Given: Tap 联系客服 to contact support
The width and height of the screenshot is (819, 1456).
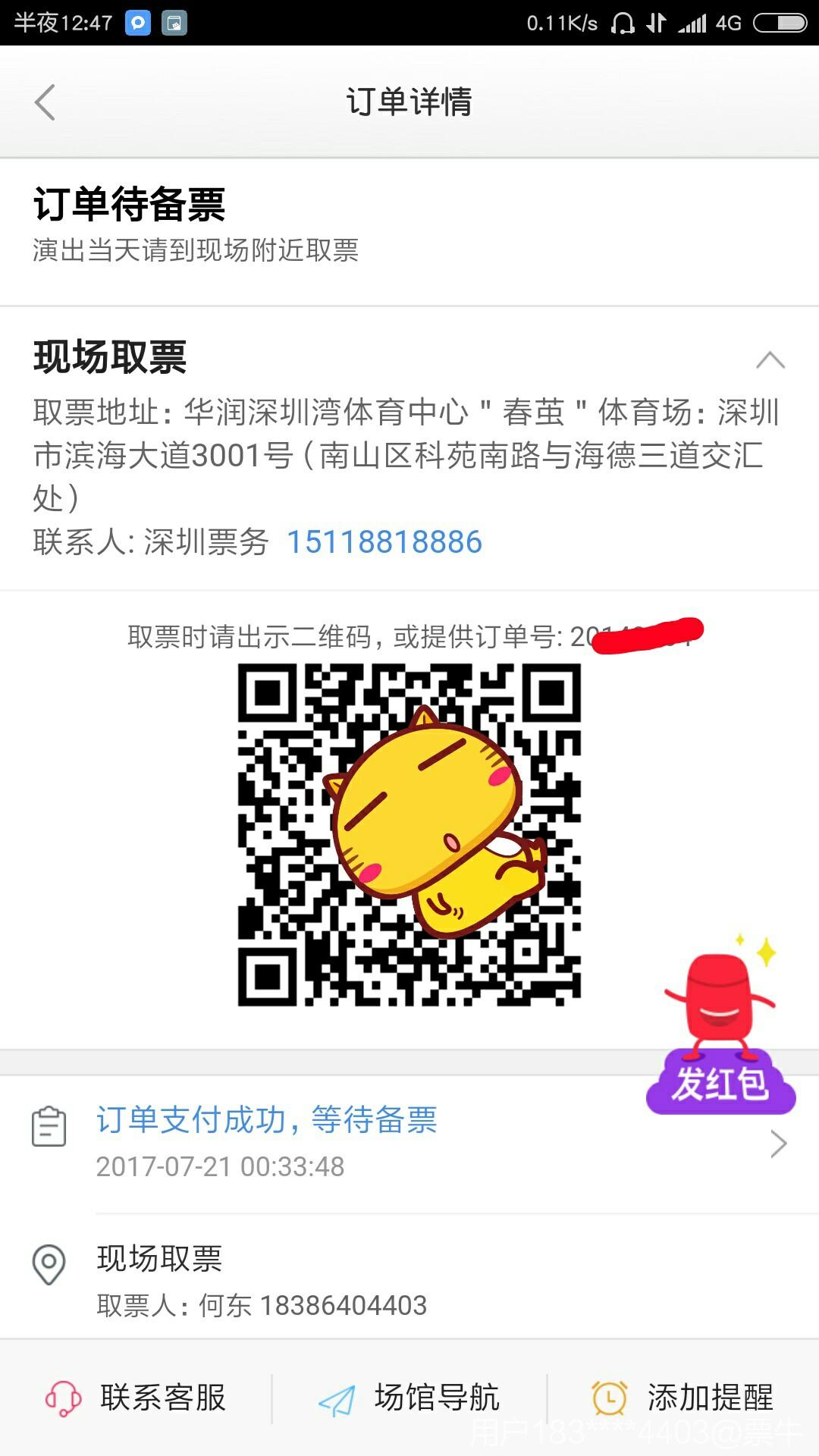Looking at the screenshot, I should tap(136, 1398).
